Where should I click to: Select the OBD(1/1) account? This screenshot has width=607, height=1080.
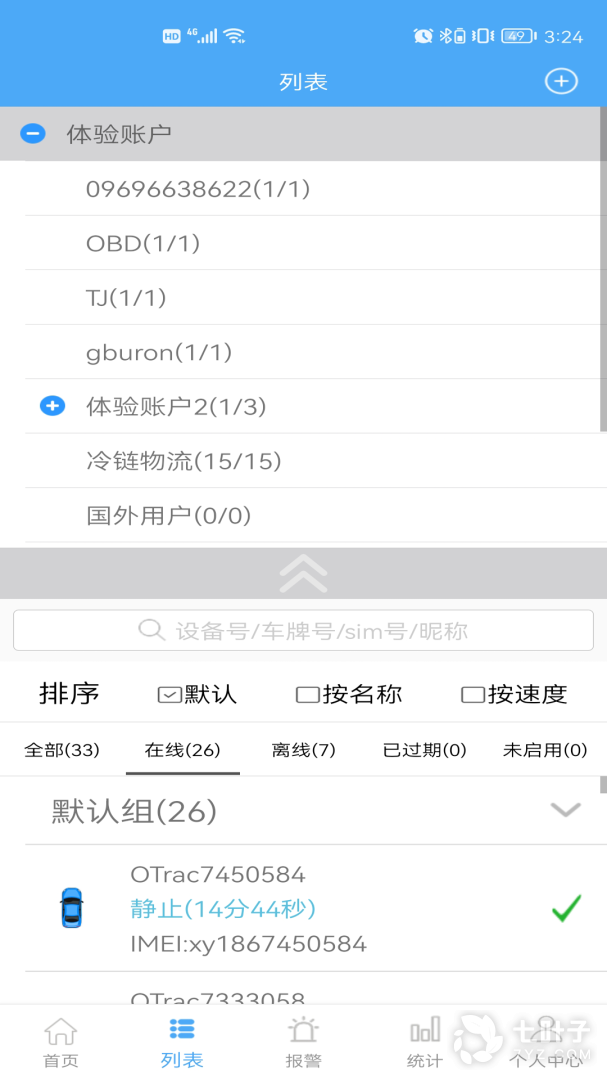143,243
